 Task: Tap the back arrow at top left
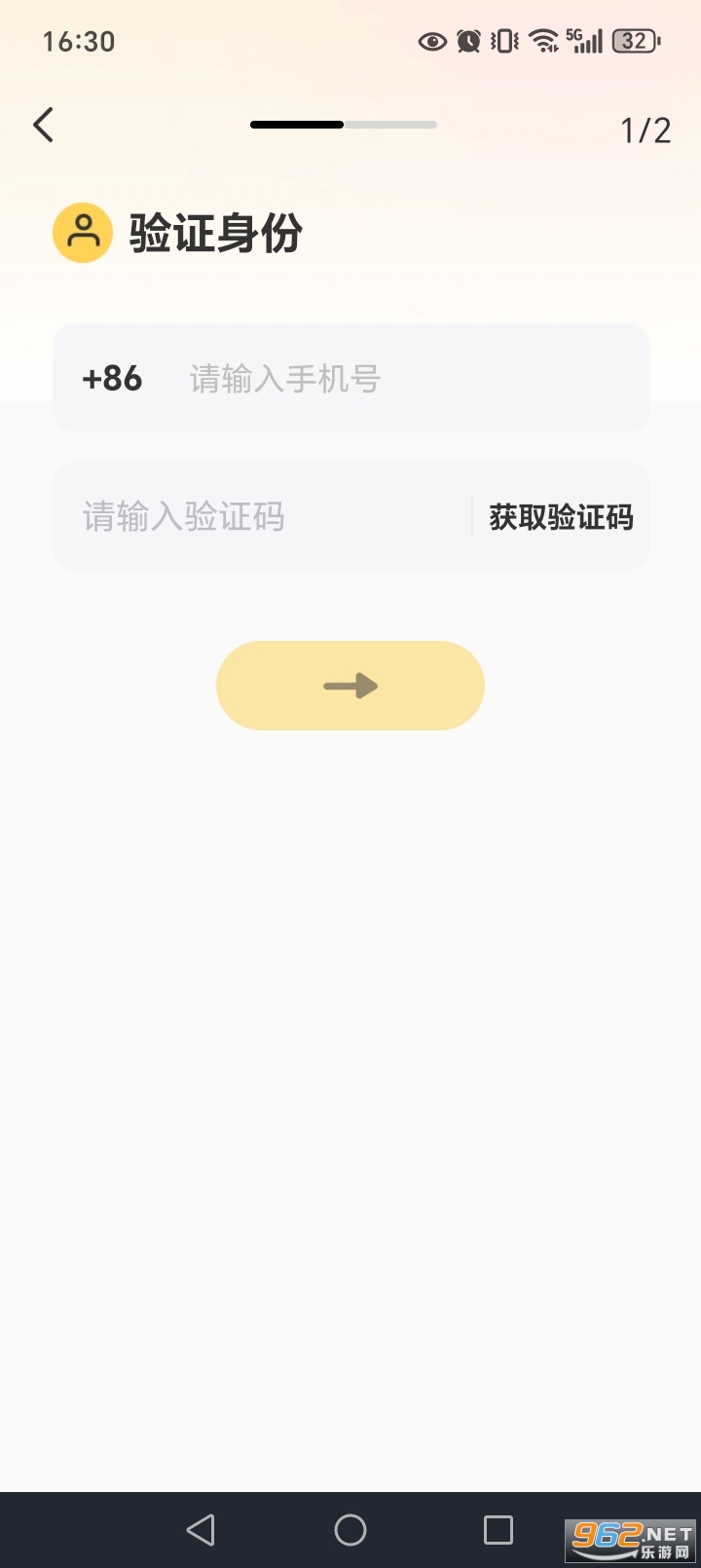click(x=43, y=125)
